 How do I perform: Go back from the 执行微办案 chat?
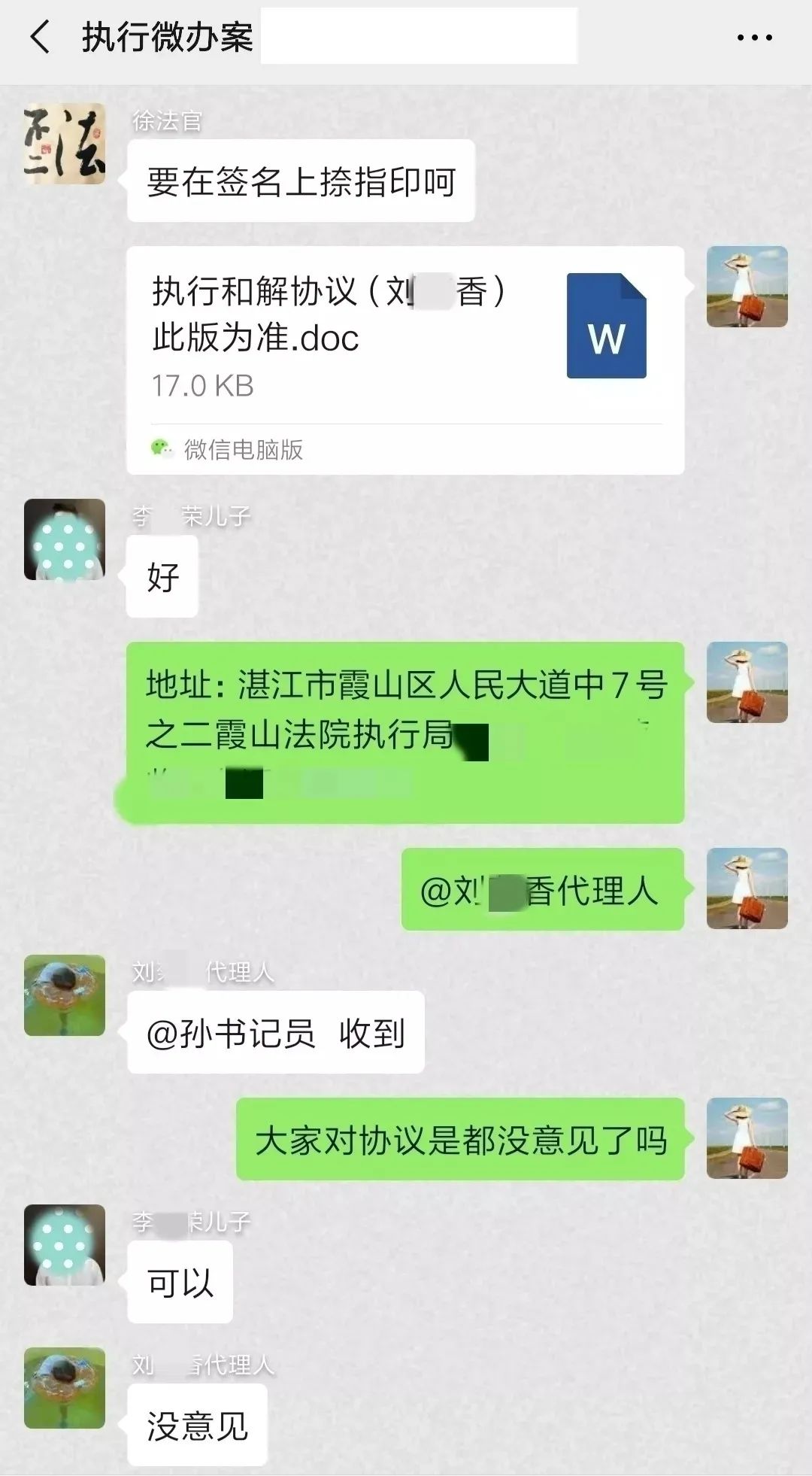pyautogui.click(x=41, y=37)
